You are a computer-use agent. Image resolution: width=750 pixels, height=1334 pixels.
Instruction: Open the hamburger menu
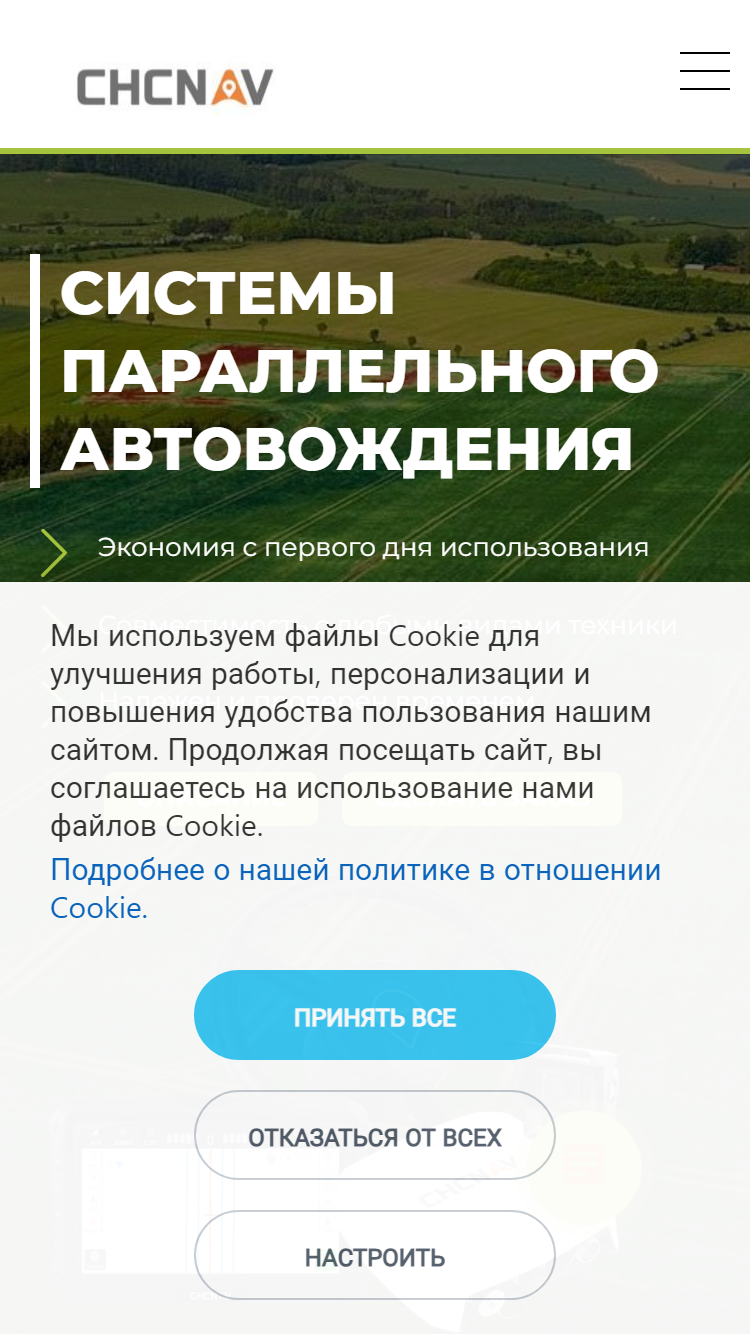click(705, 71)
